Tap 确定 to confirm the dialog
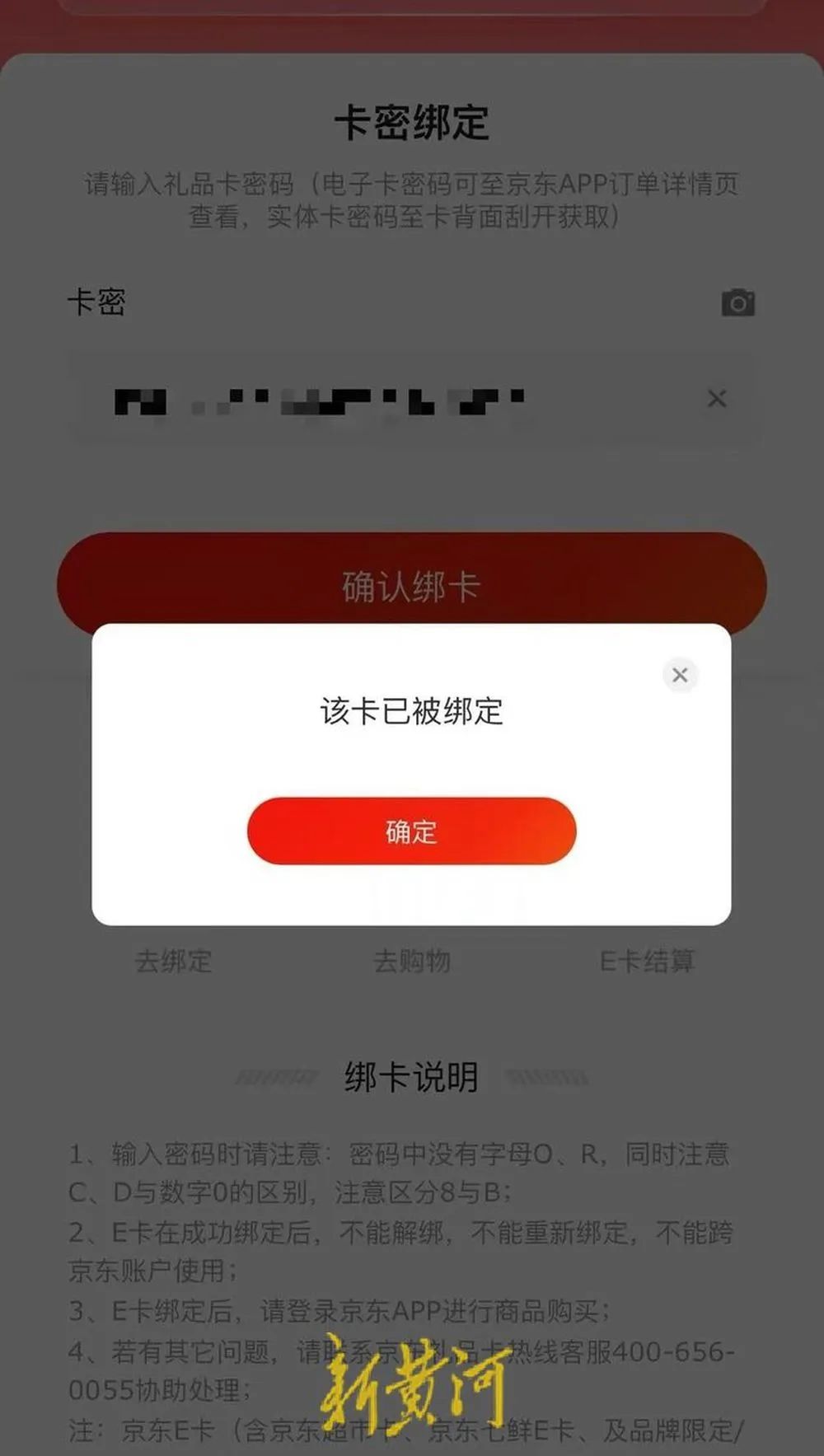This screenshot has height=1456, width=824. coord(411,831)
